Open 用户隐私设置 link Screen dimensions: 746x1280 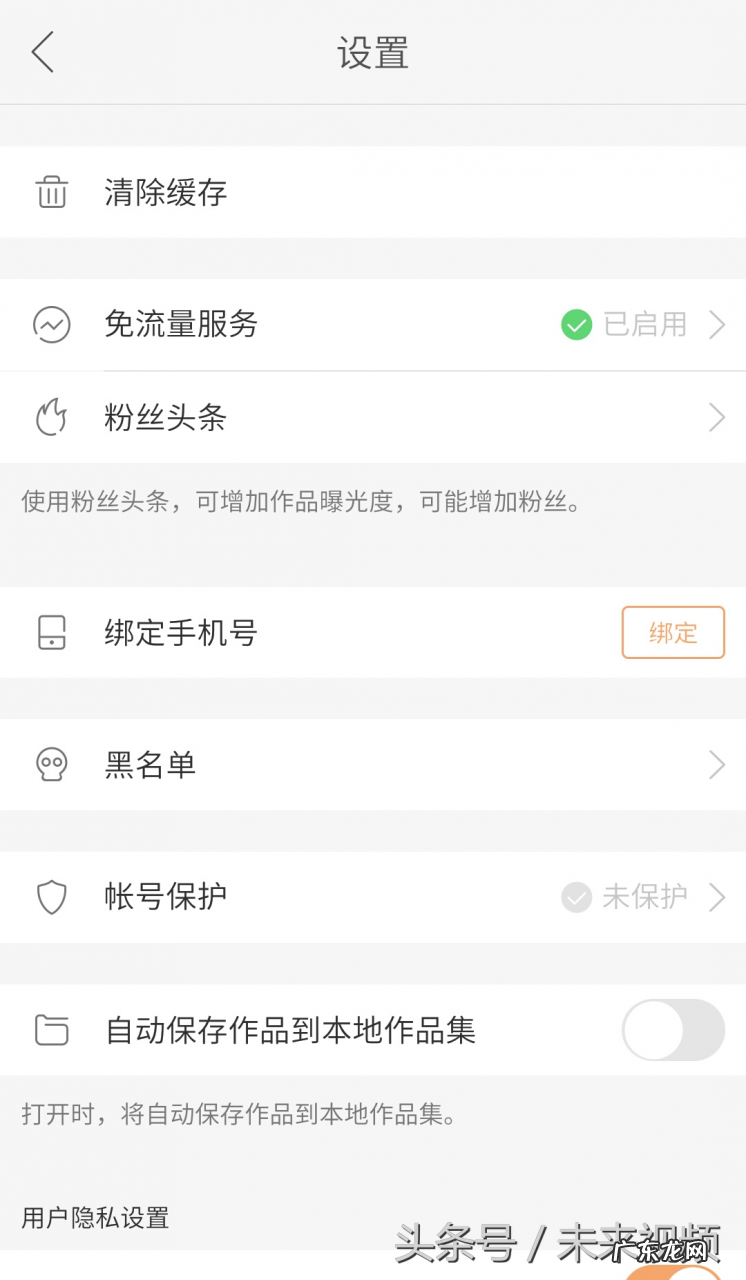click(x=94, y=1218)
